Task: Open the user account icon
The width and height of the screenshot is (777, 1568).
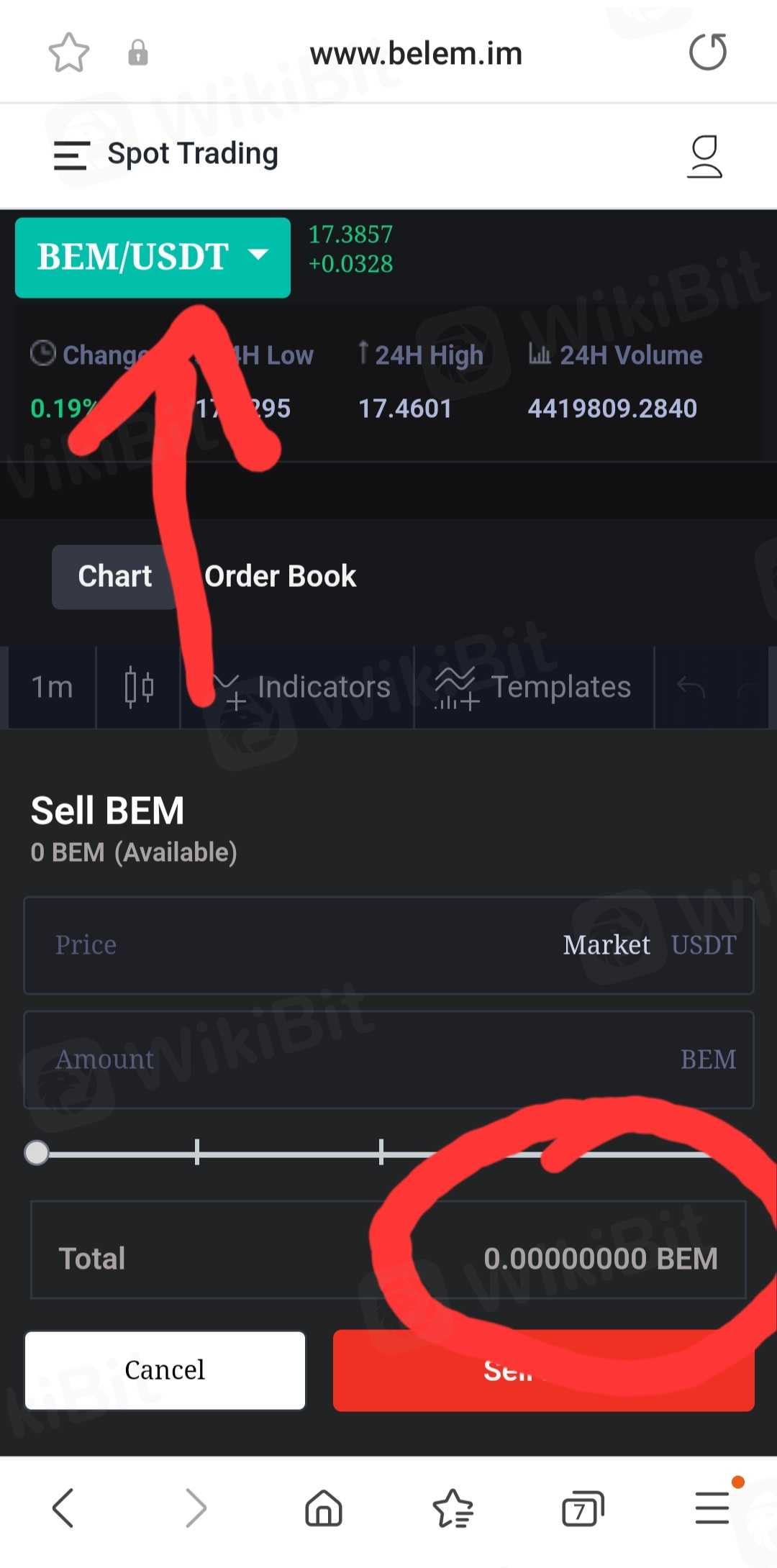Action: coord(705,157)
